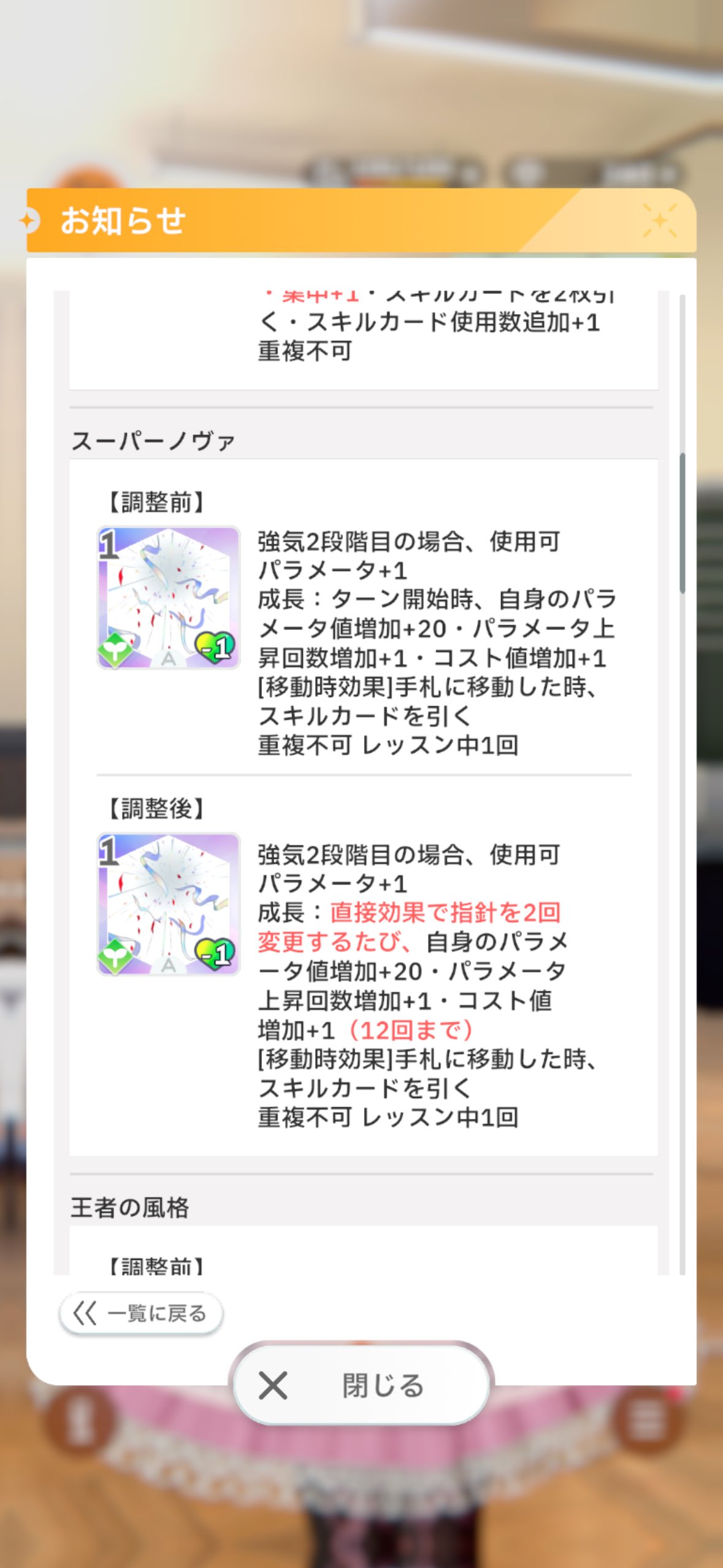Image resolution: width=723 pixels, height=1568 pixels.
Task: Return to the notice list via 一覧に戻る
Action: 141,1313
